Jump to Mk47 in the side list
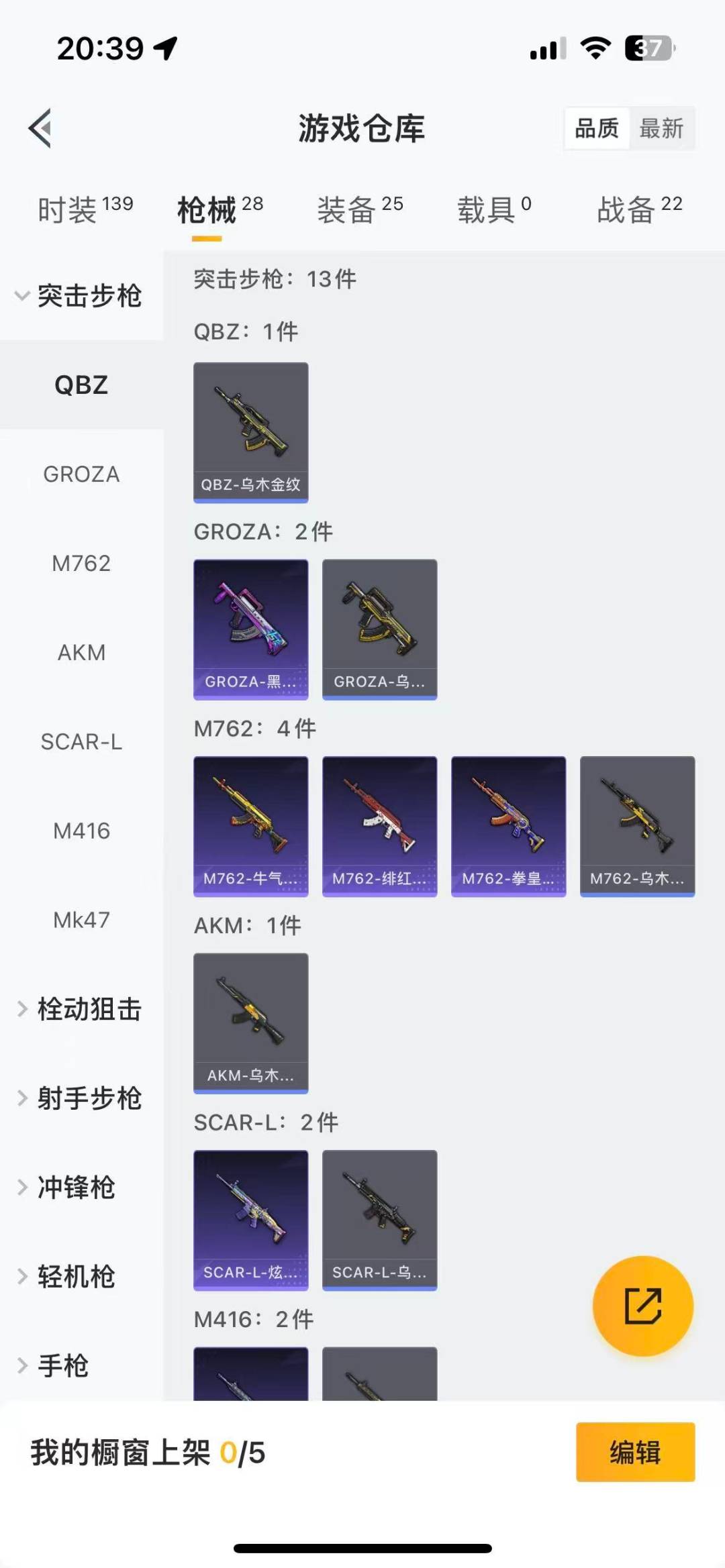725x1568 pixels. click(x=81, y=920)
